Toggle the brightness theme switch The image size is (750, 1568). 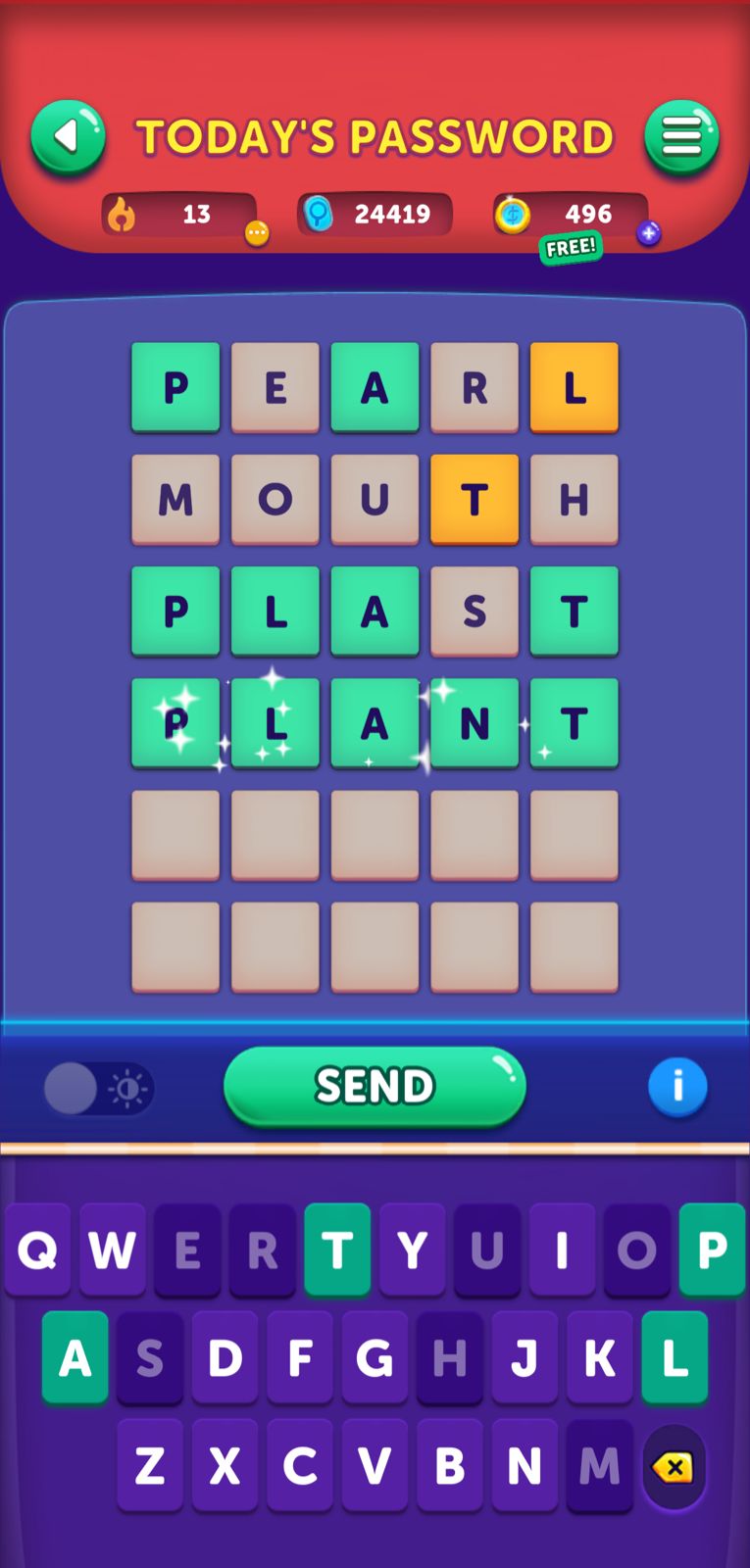(98, 1089)
